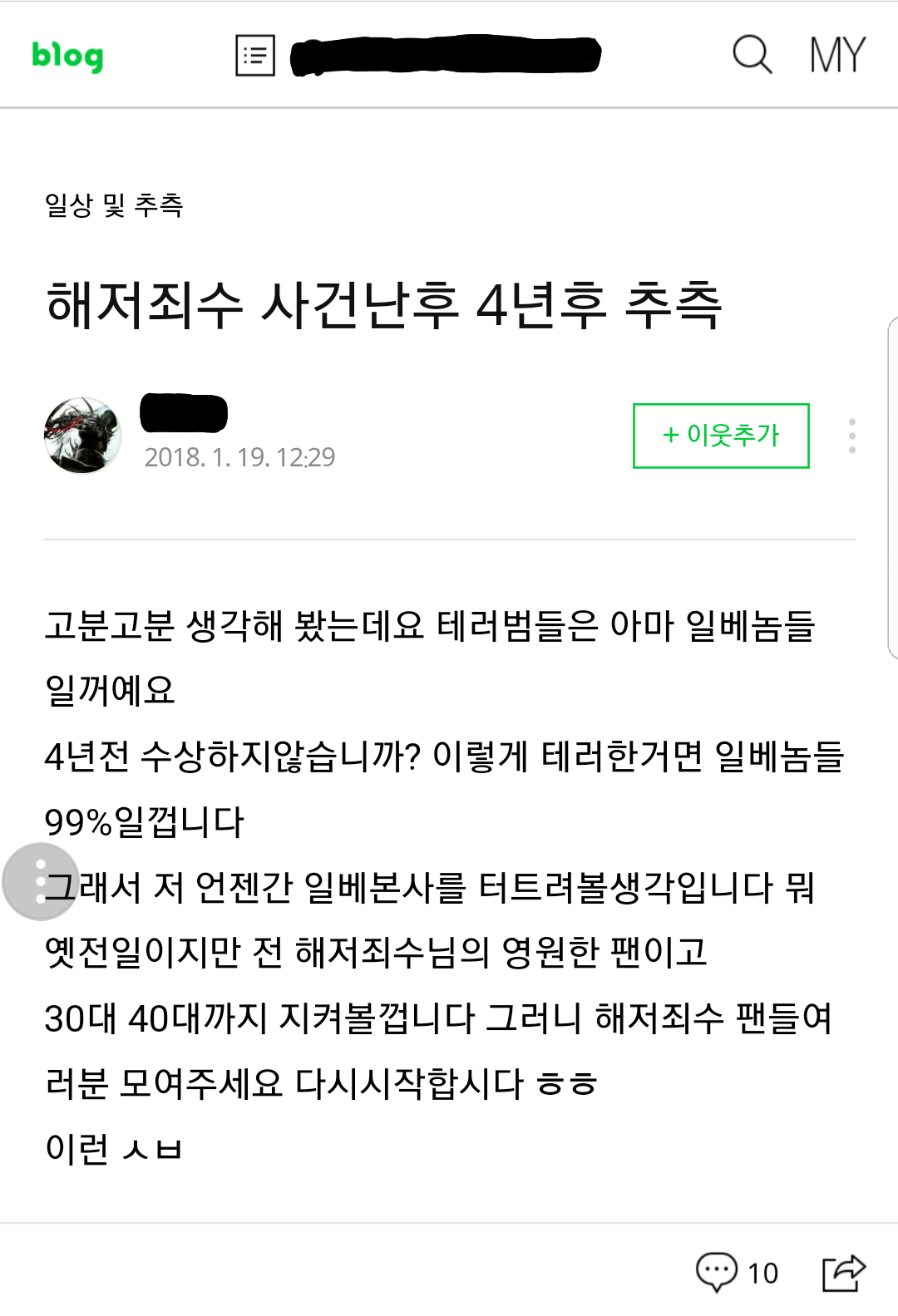Image resolution: width=898 pixels, height=1316 pixels.
Task: Open the post list menu icon
Action: point(255,56)
